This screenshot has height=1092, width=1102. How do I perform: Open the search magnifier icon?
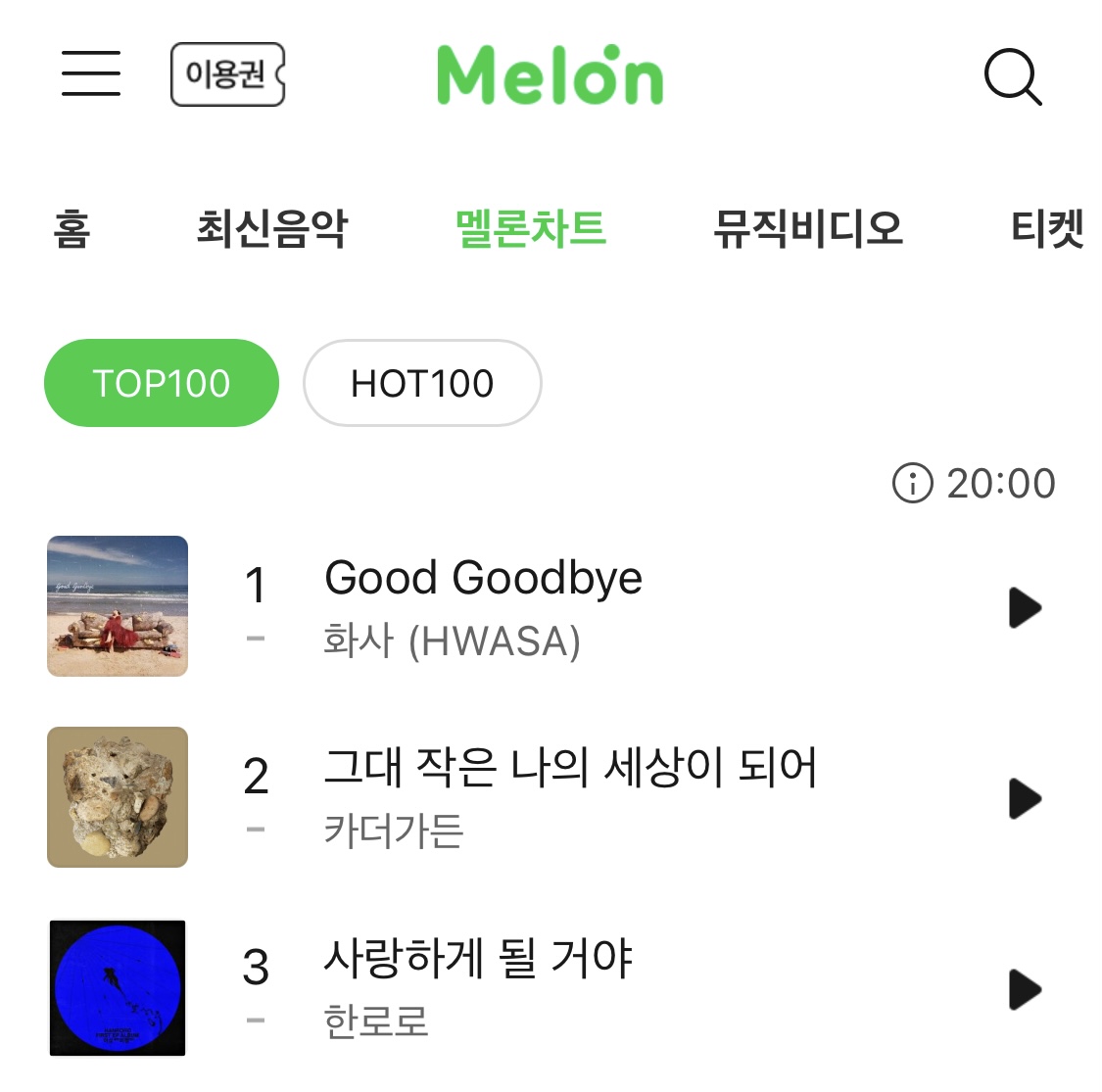point(1012,76)
